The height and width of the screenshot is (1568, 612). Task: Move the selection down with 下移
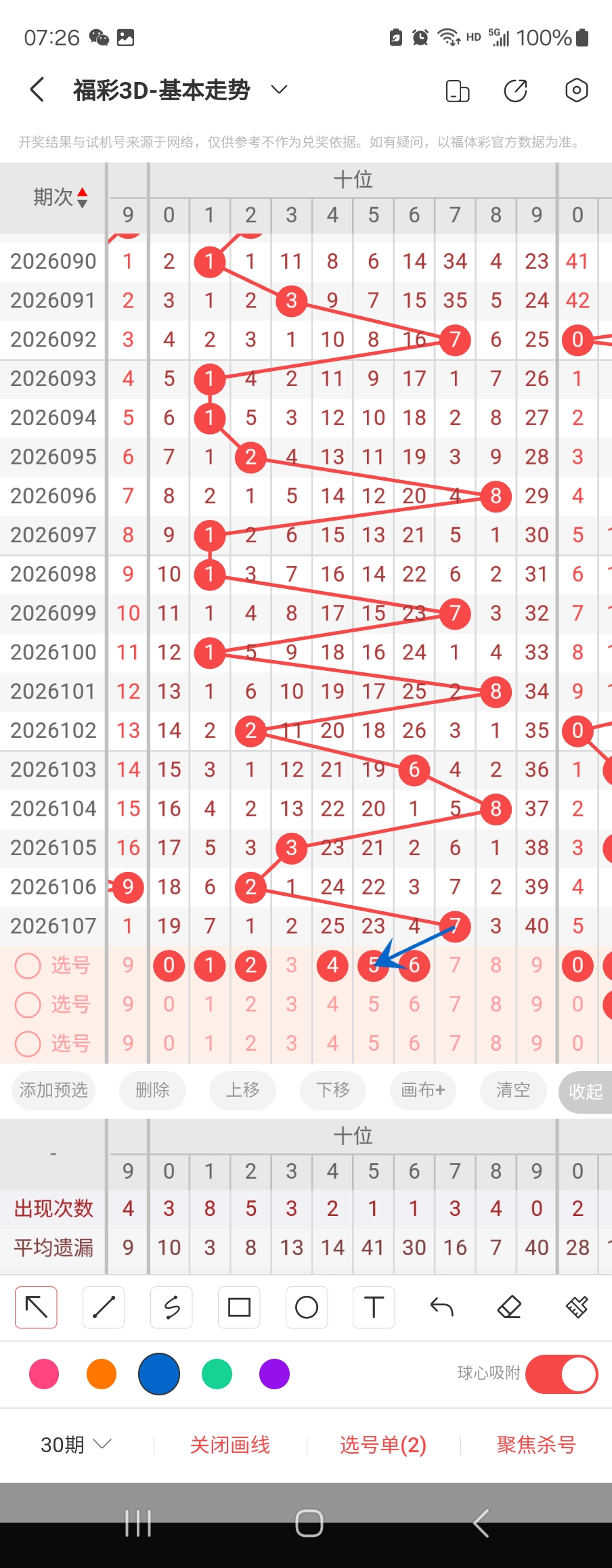333,1090
